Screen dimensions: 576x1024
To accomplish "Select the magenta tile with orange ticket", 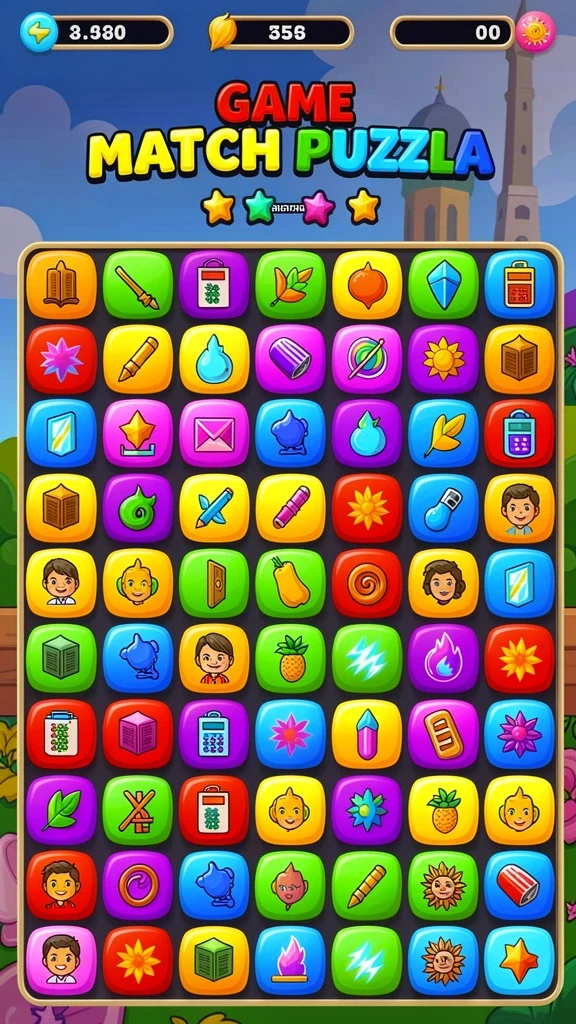I will click(443, 734).
